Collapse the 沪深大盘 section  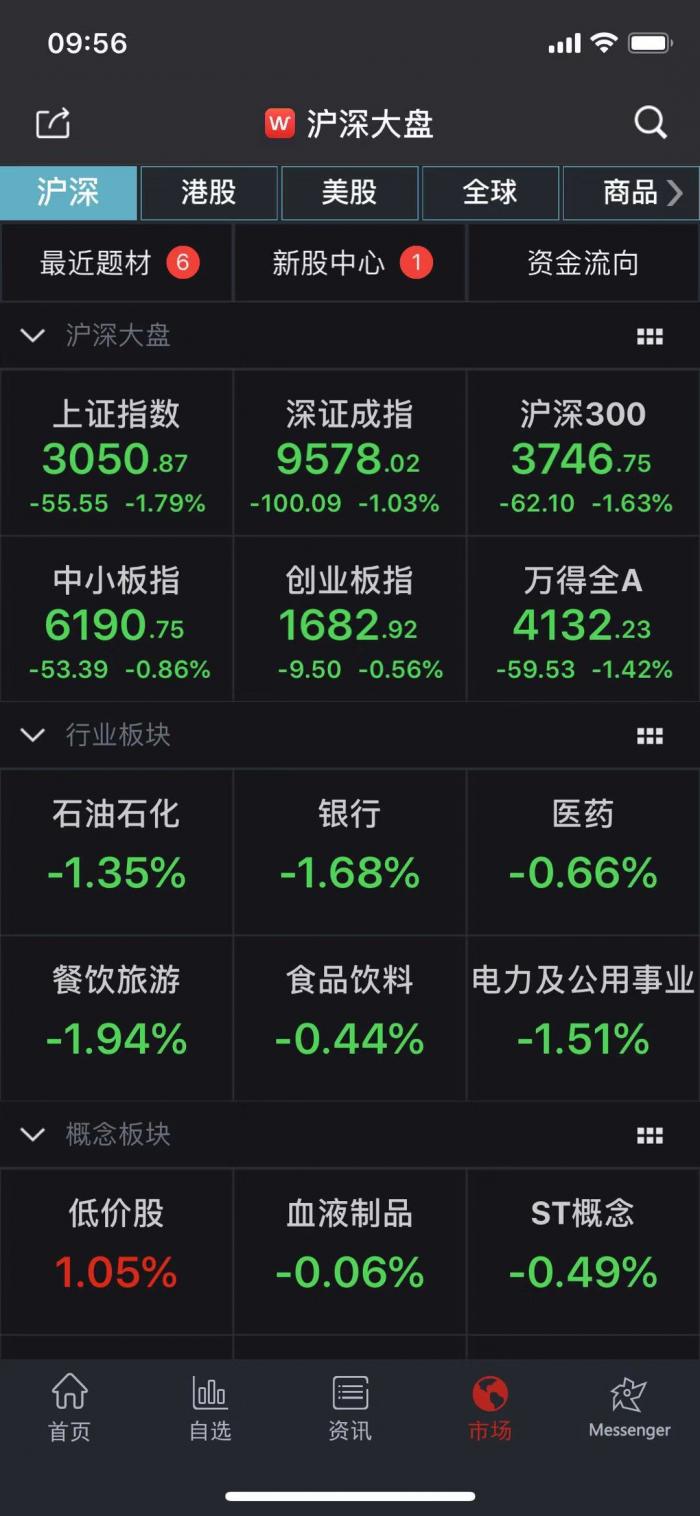(x=33, y=335)
